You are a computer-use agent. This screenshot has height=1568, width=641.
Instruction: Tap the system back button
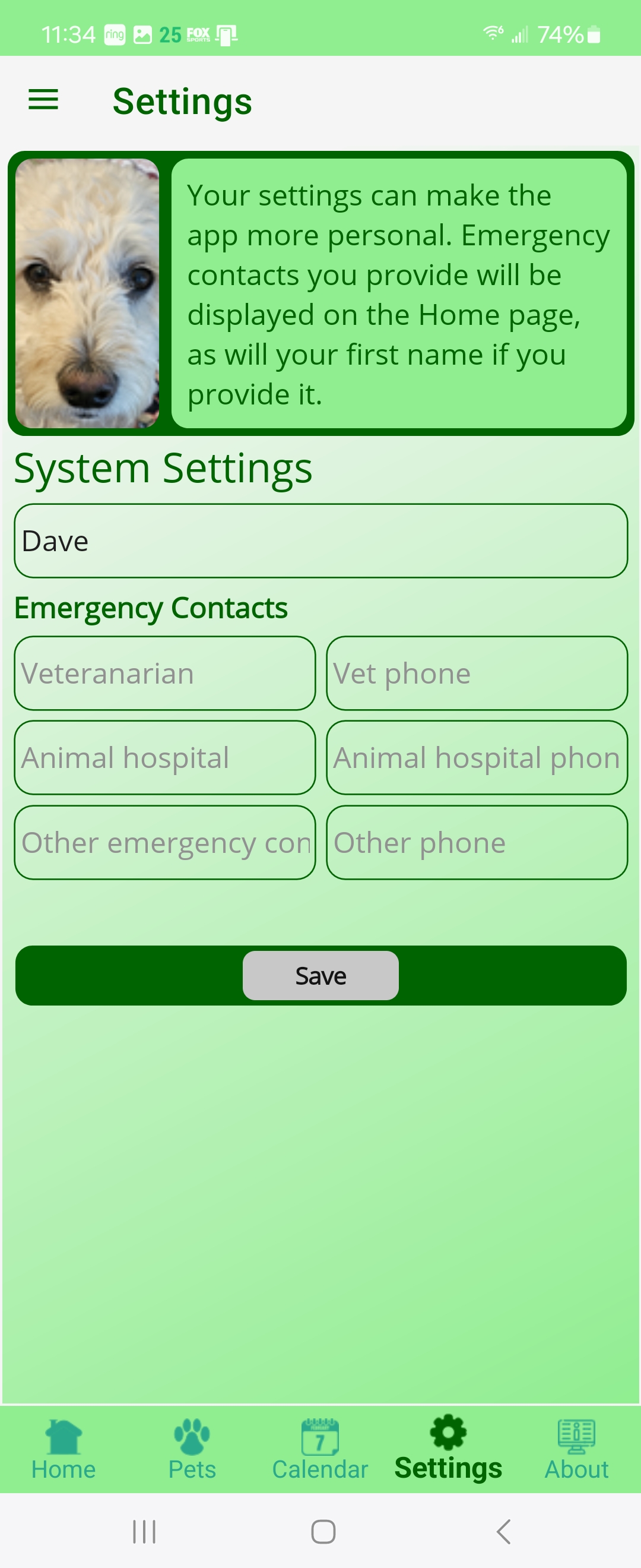(x=503, y=1532)
